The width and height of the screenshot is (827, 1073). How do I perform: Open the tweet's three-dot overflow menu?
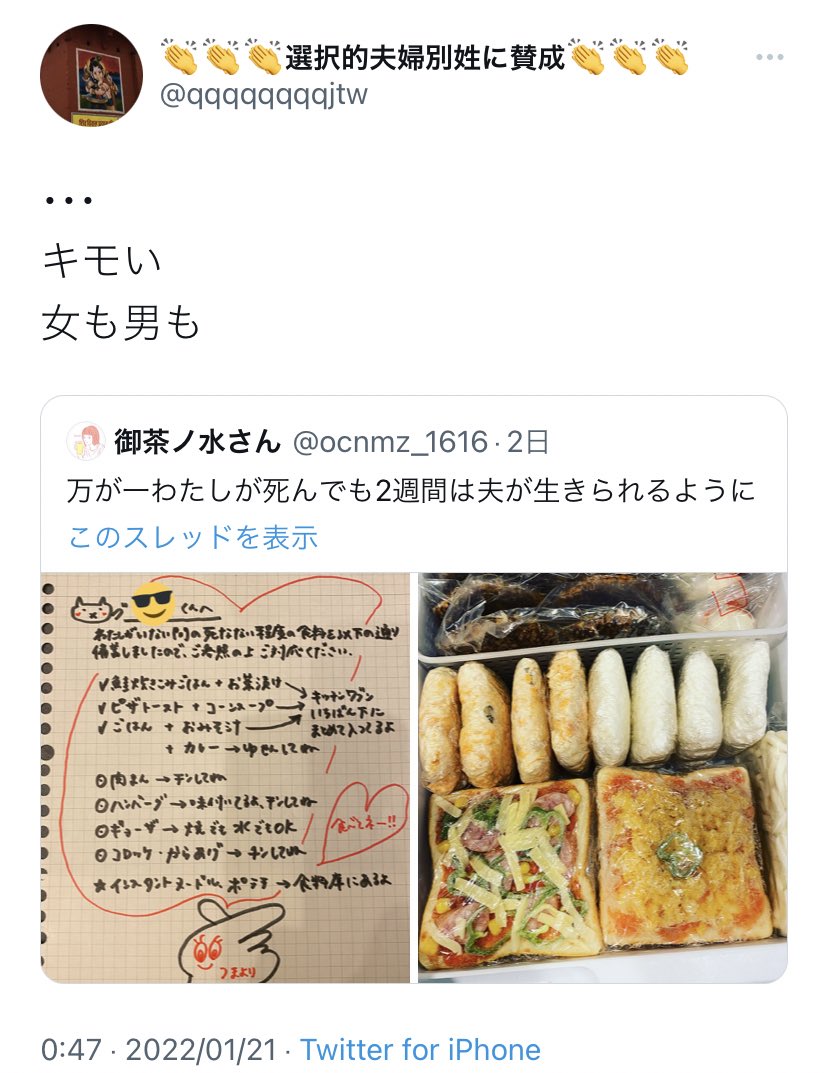(769, 58)
